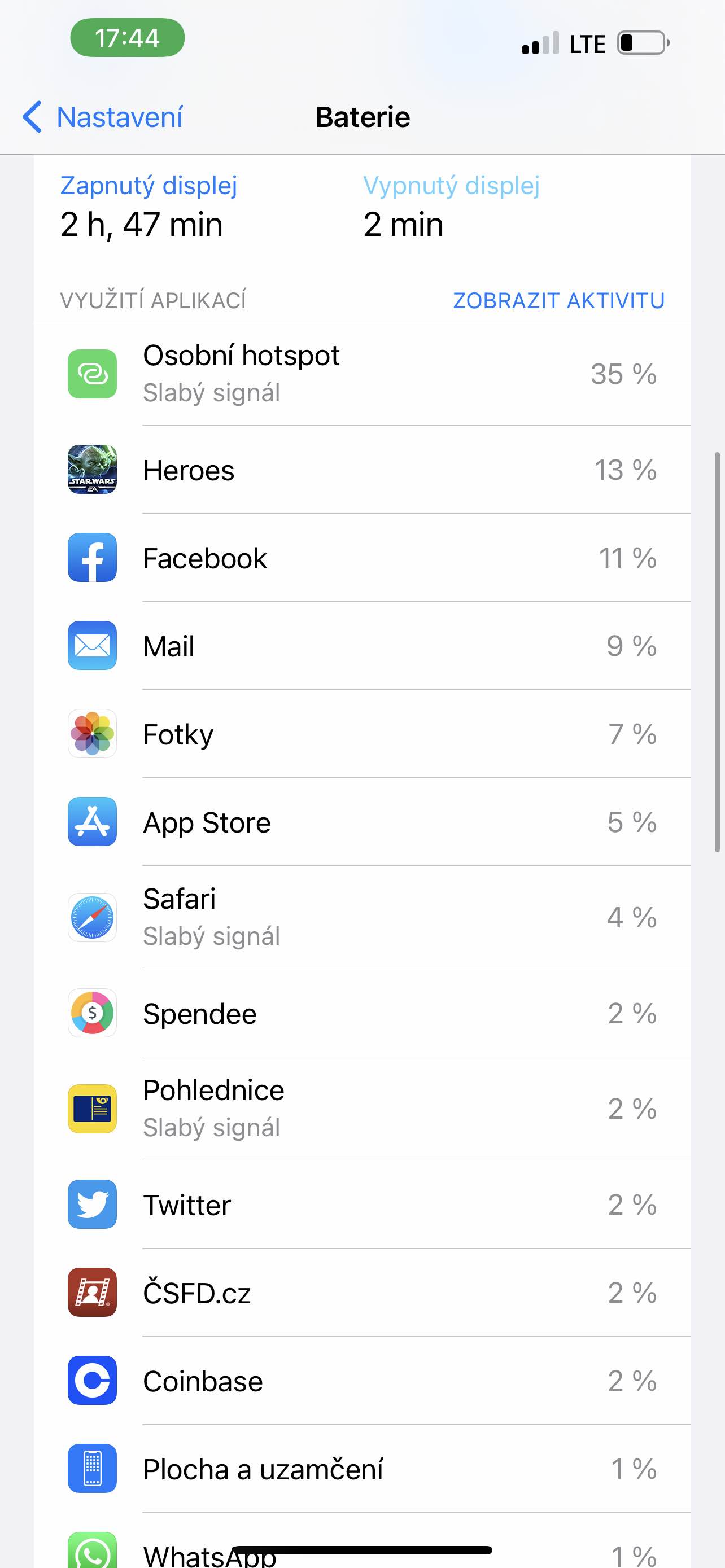Screen dimensions: 725x1568
Task: Tap the Safari usage row
Action: click(362, 917)
